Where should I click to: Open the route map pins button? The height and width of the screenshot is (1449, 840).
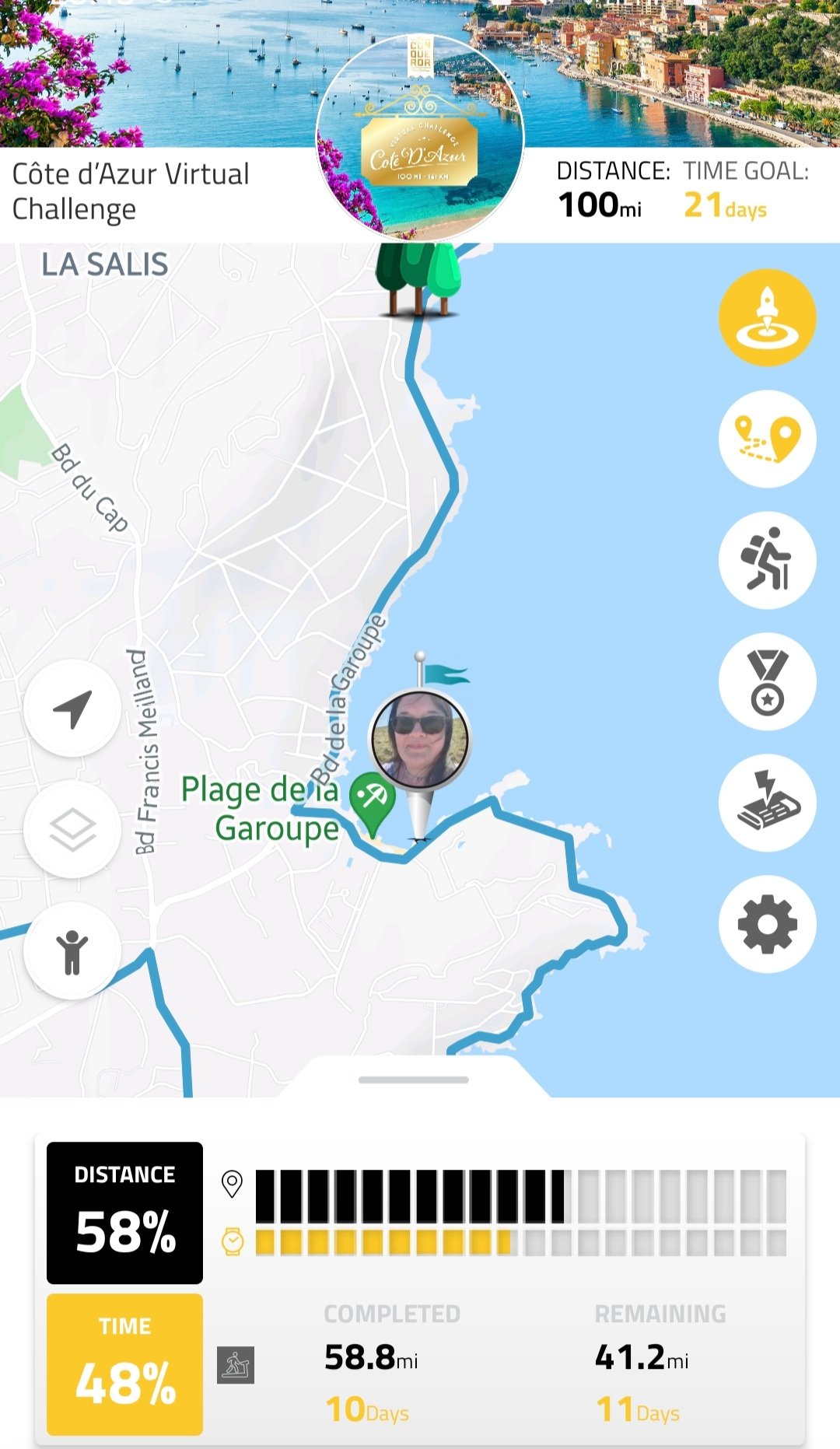(767, 439)
